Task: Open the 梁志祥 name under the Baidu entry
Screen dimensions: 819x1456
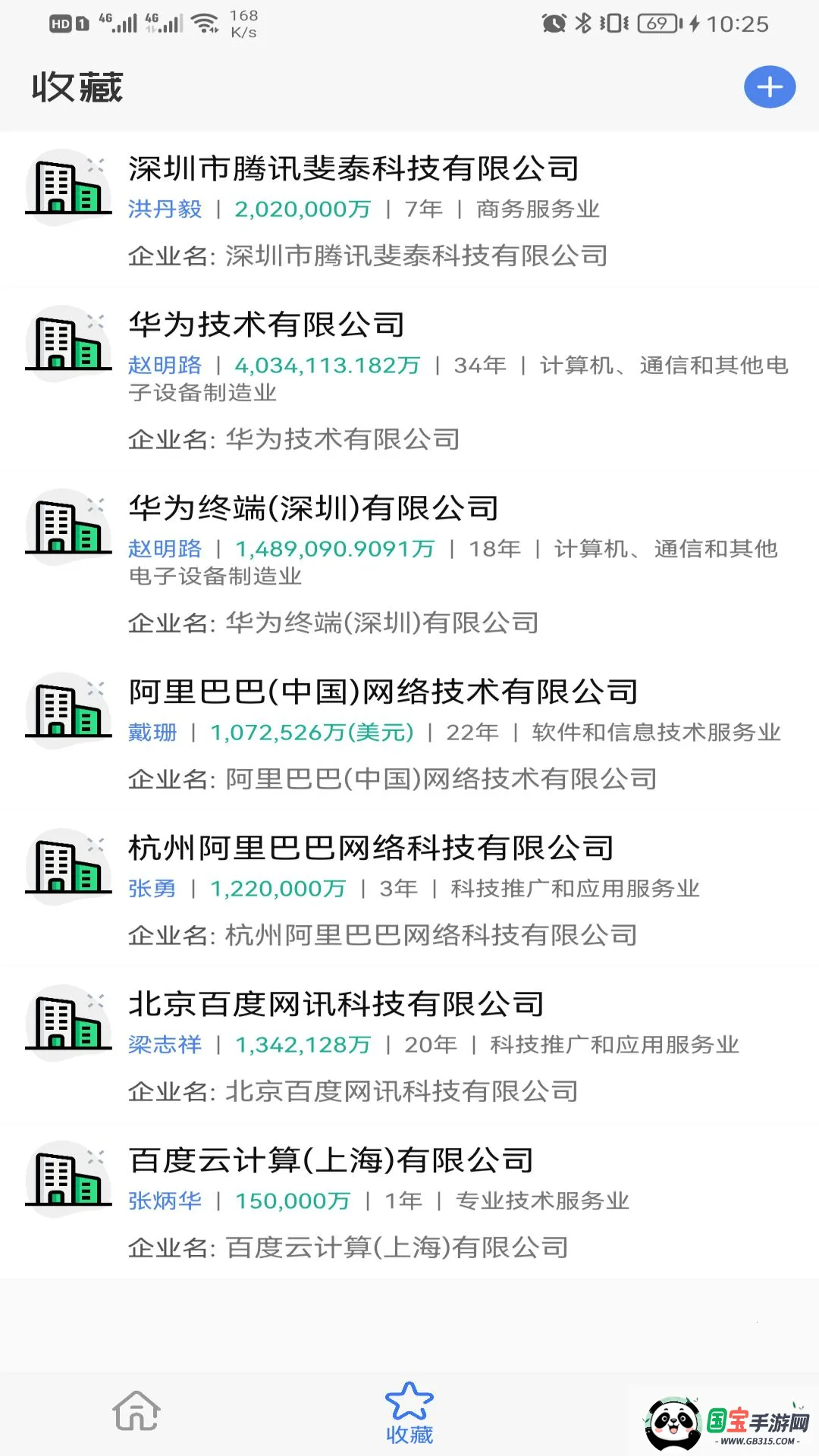Action: pyautogui.click(x=164, y=1044)
